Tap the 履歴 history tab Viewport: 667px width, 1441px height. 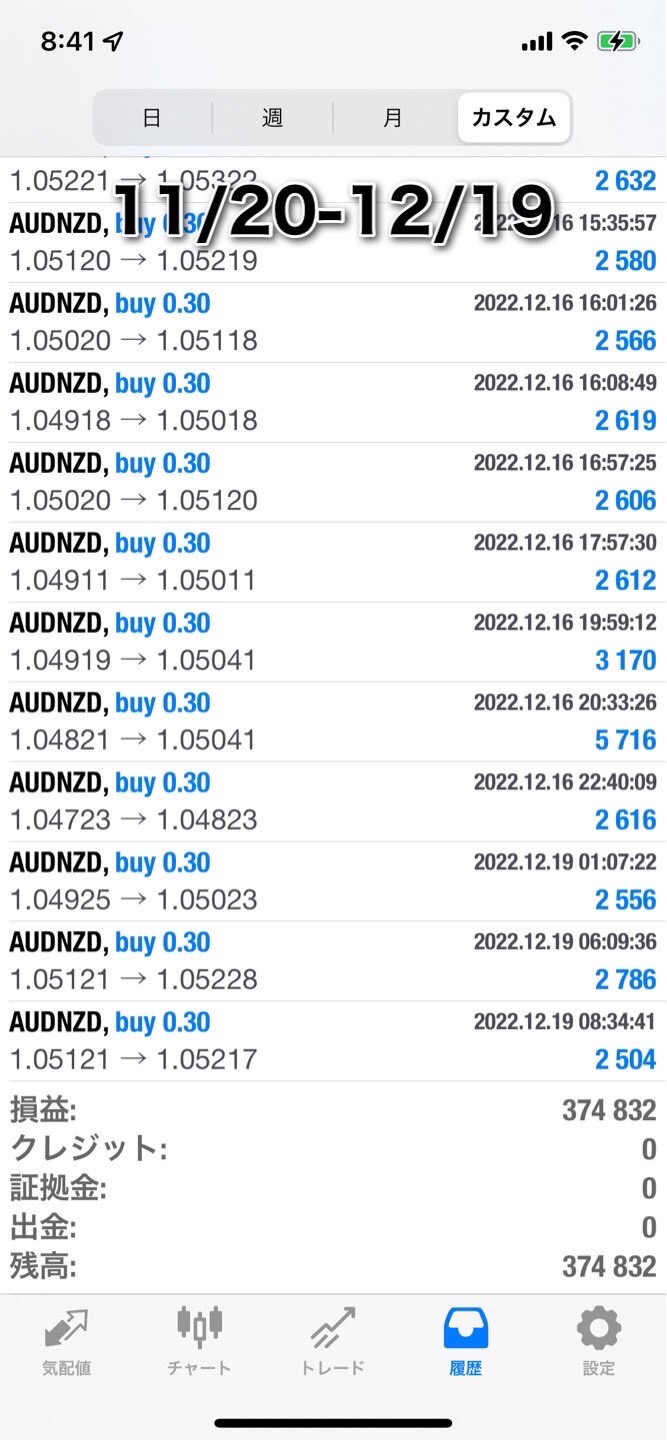pos(466,1342)
